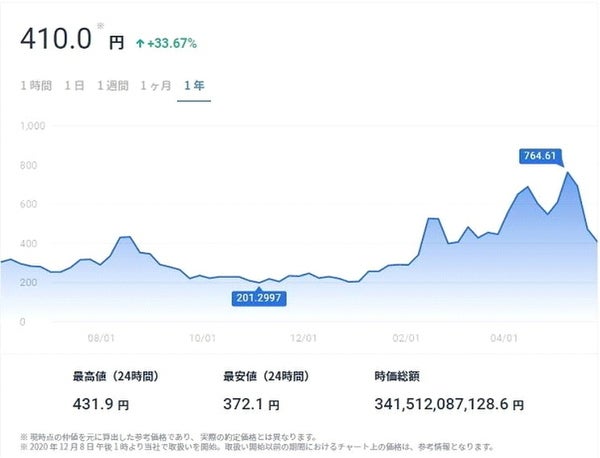Switch to the 1ヶ月 tab
600x458 pixels.
tap(156, 85)
